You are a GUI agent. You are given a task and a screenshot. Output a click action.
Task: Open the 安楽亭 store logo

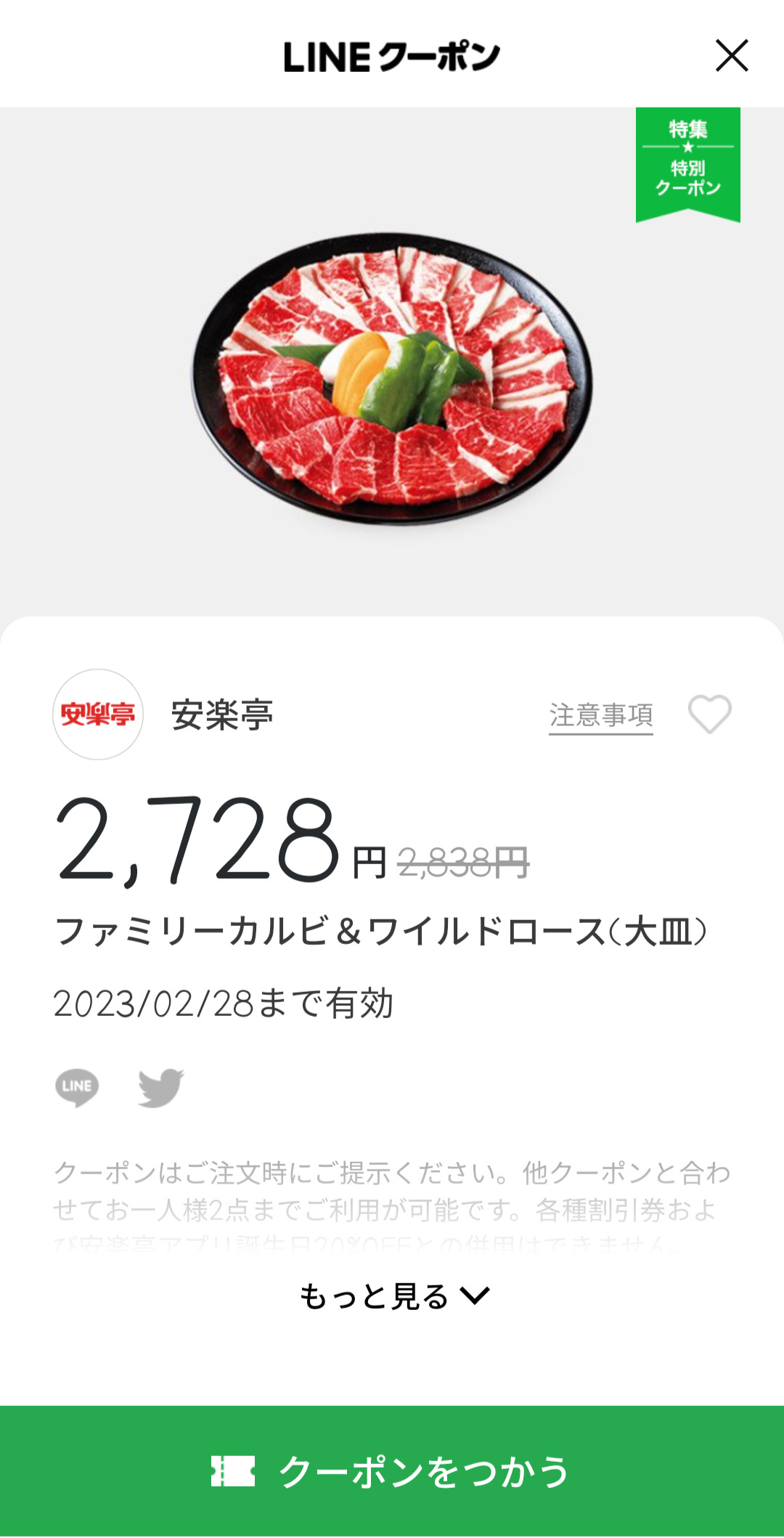click(x=98, y=715)
